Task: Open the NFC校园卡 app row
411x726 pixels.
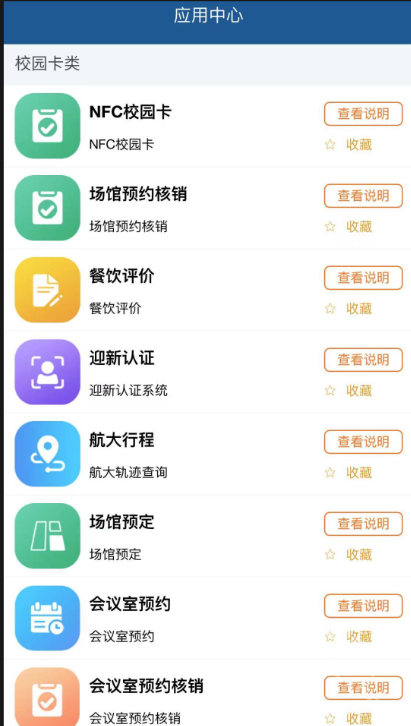Action: pos(207,126)
